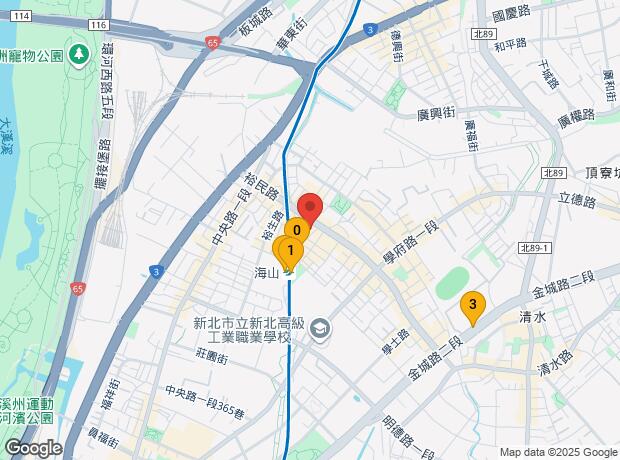Select the orange map marker numbered 1

[289, 251]
